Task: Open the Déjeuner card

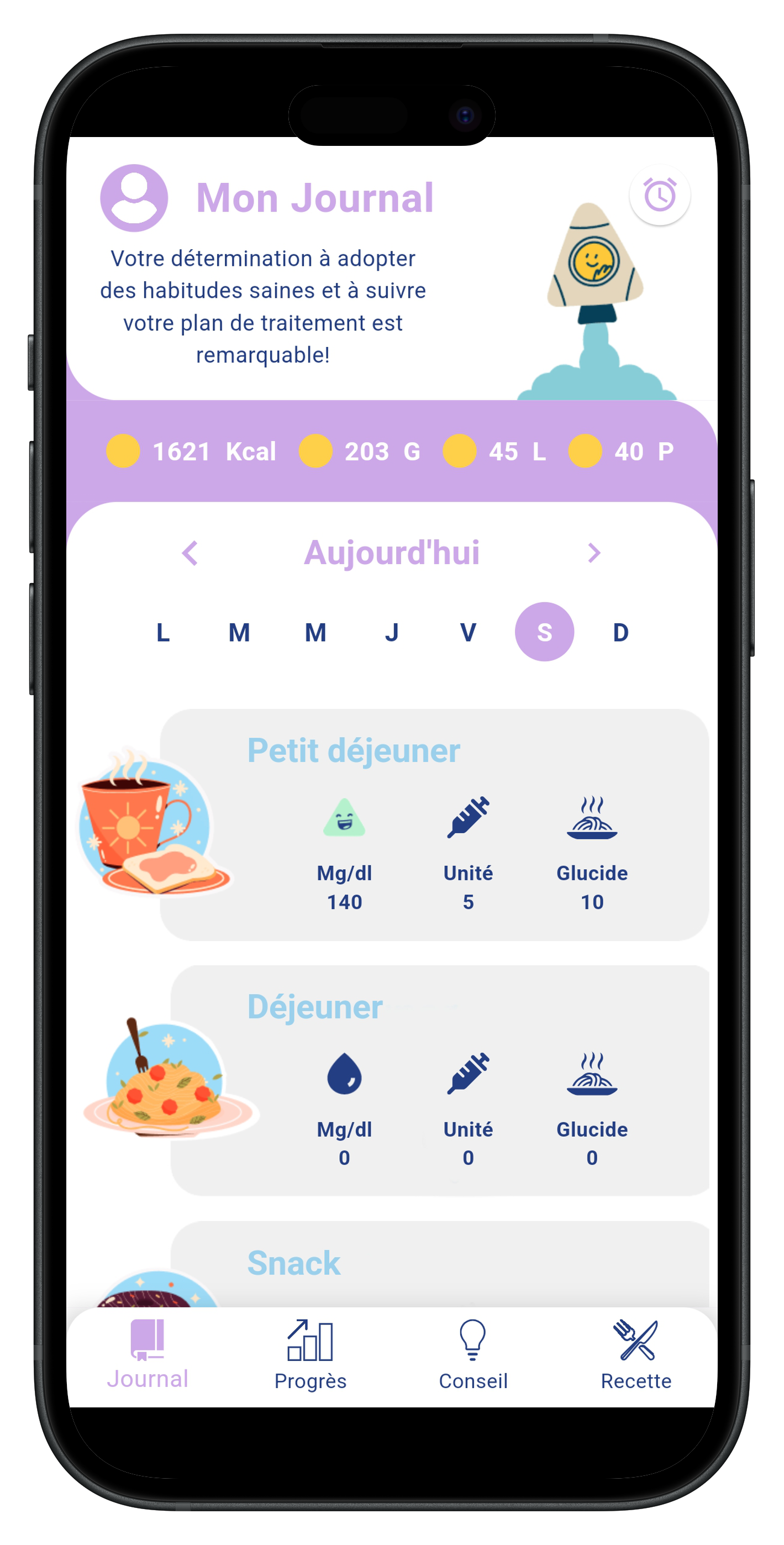Action: tap(439, 1080)
